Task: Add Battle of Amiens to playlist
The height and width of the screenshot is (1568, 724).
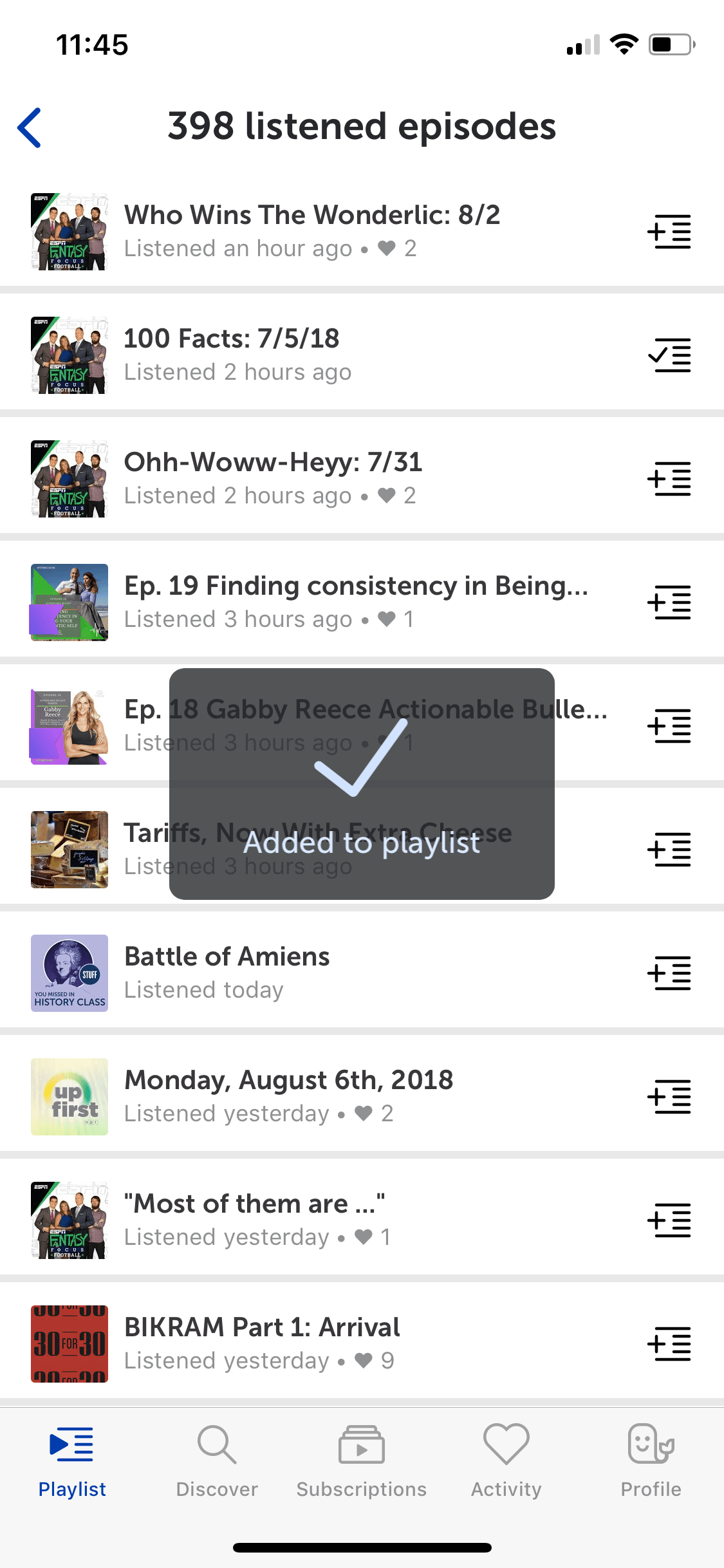Action: coord(669,973)
